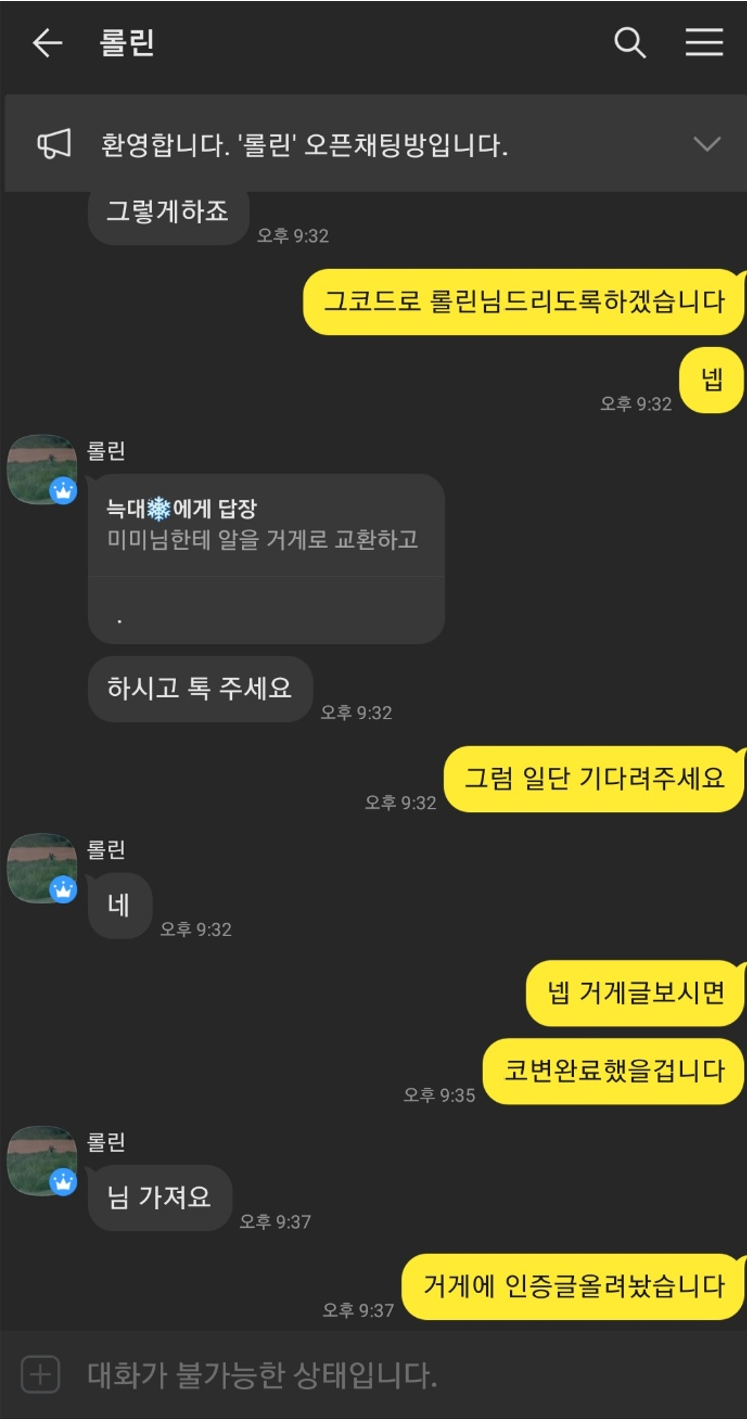Tap the plus attach button
747x1419 pixels.
(41, 1375)
